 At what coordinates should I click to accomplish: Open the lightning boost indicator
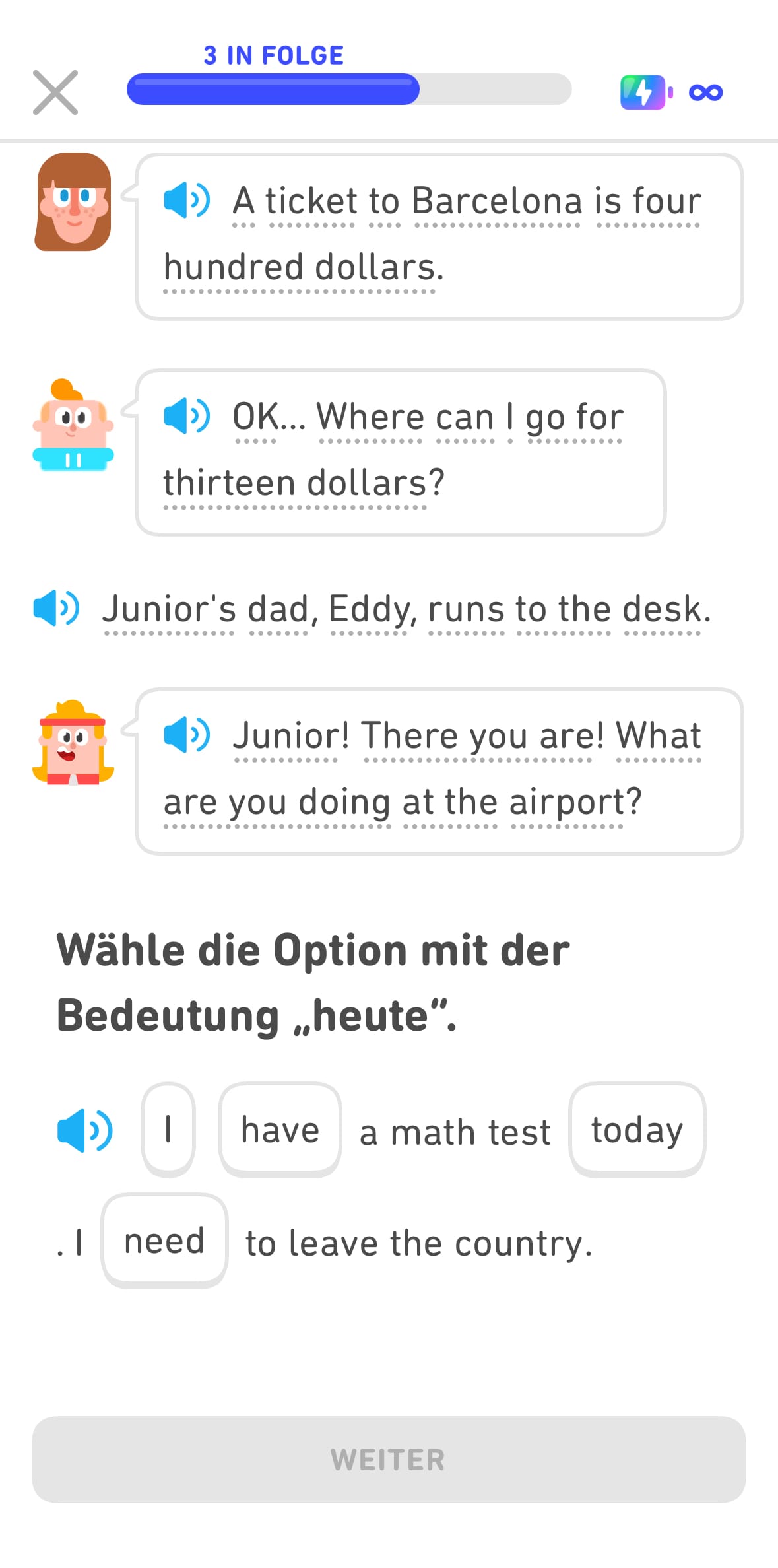pyautogui.click(x=641, y=92)
